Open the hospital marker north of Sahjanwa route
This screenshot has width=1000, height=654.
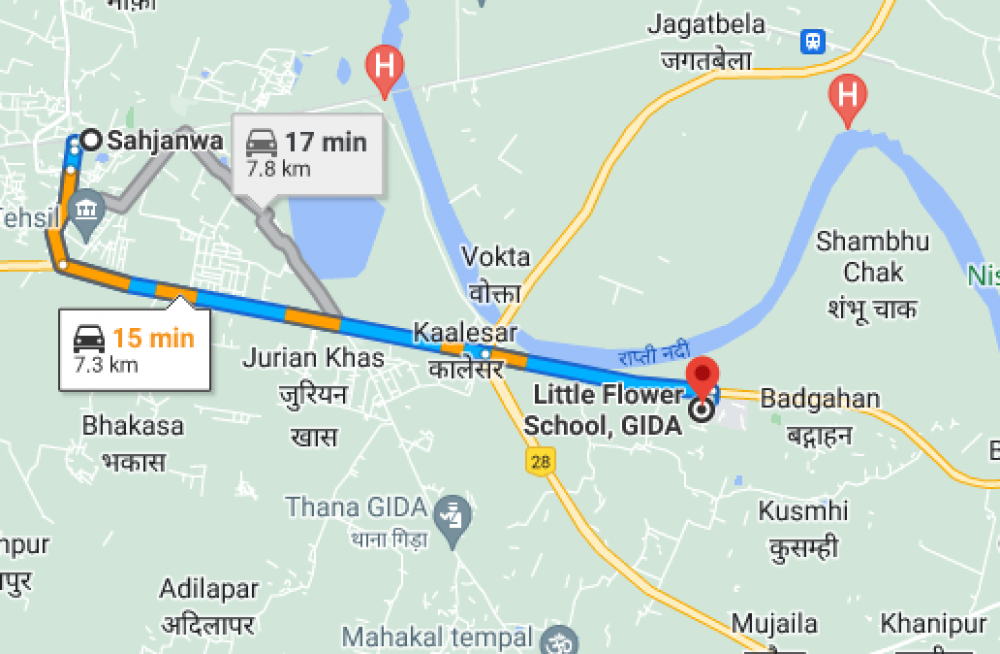pos(384,68)
